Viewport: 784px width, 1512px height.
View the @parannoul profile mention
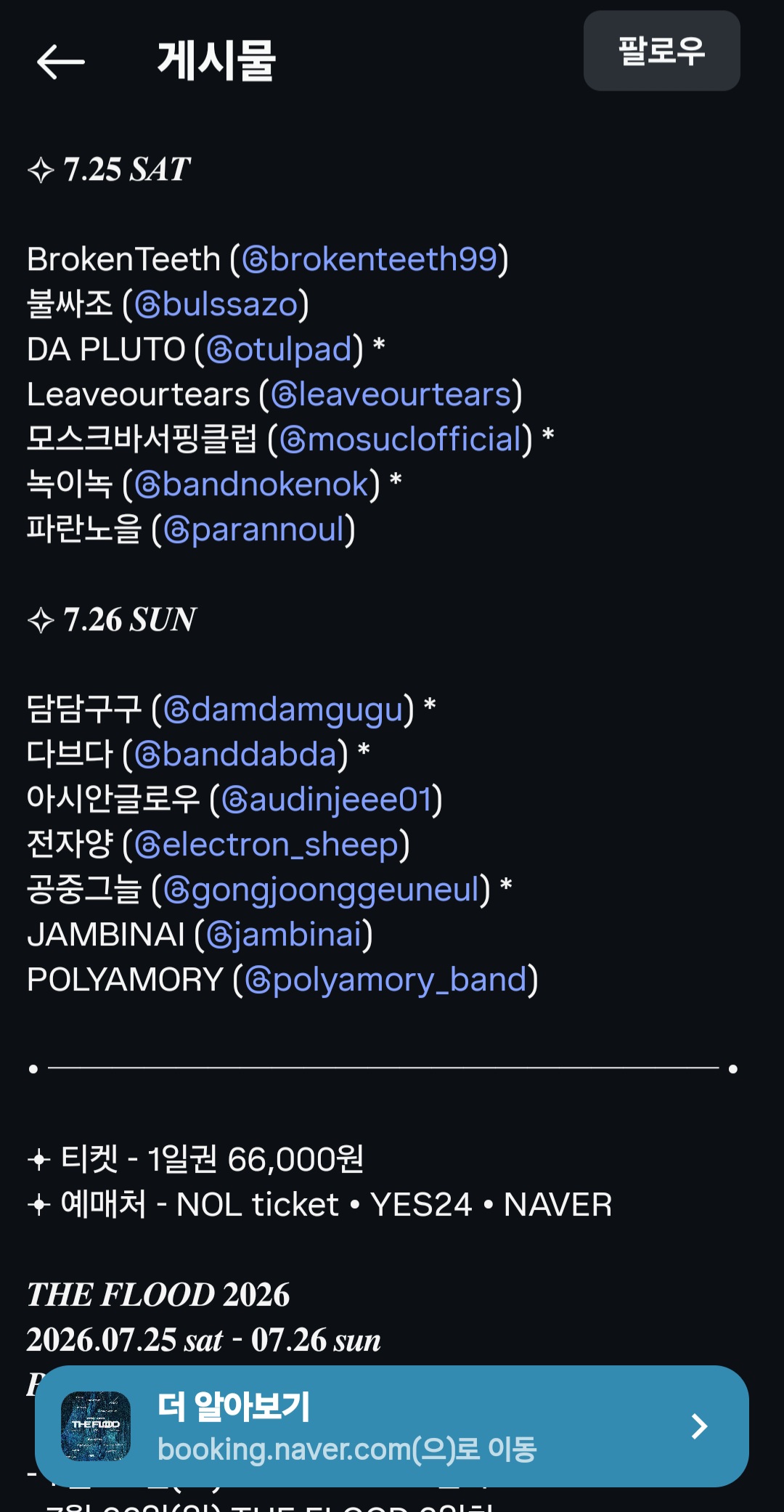(253, 529)
